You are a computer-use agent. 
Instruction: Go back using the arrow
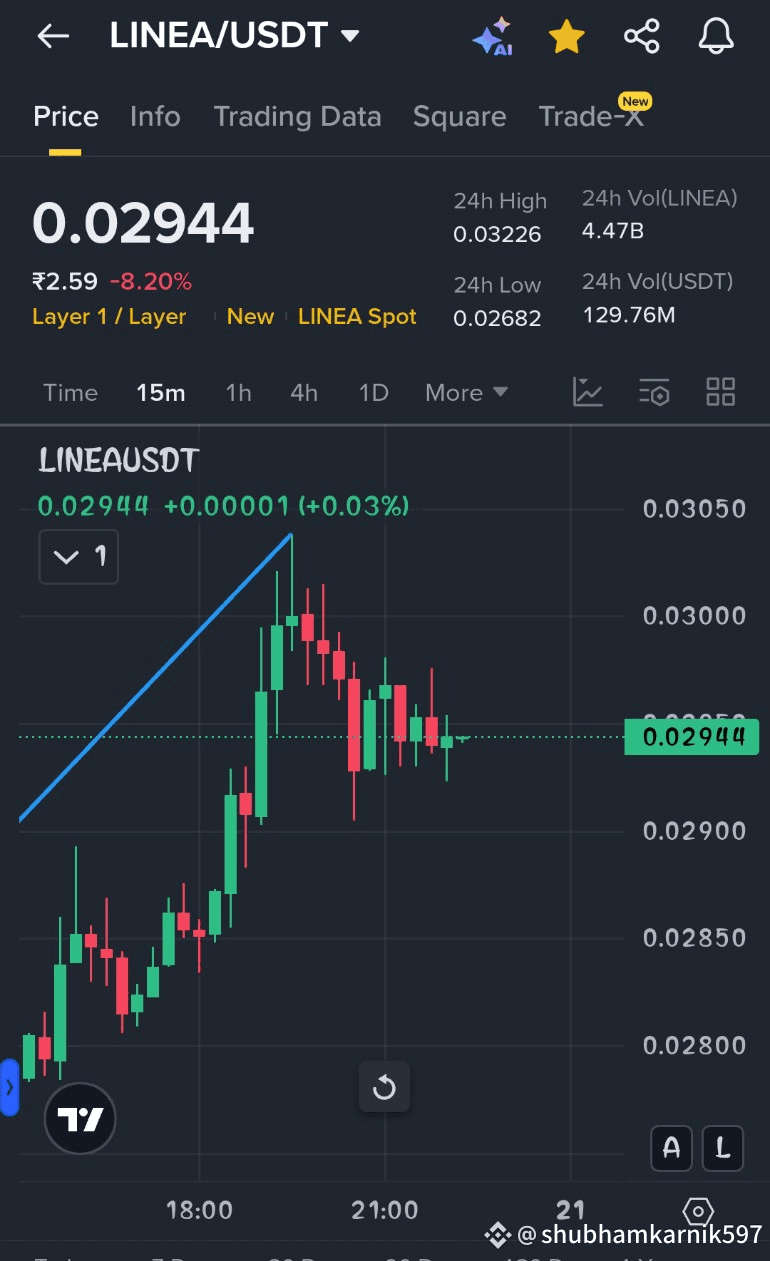(52, 37)
